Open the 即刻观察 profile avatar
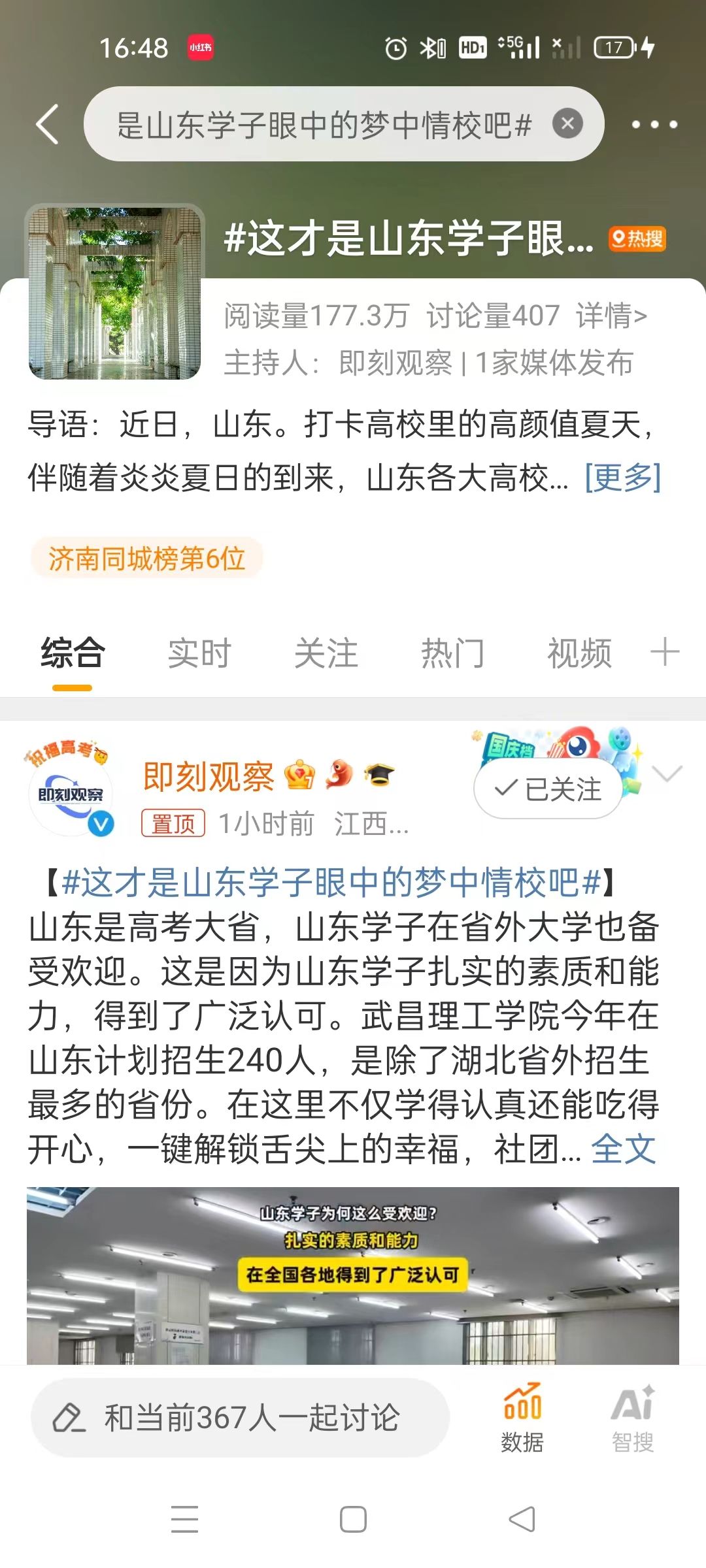 71,792
